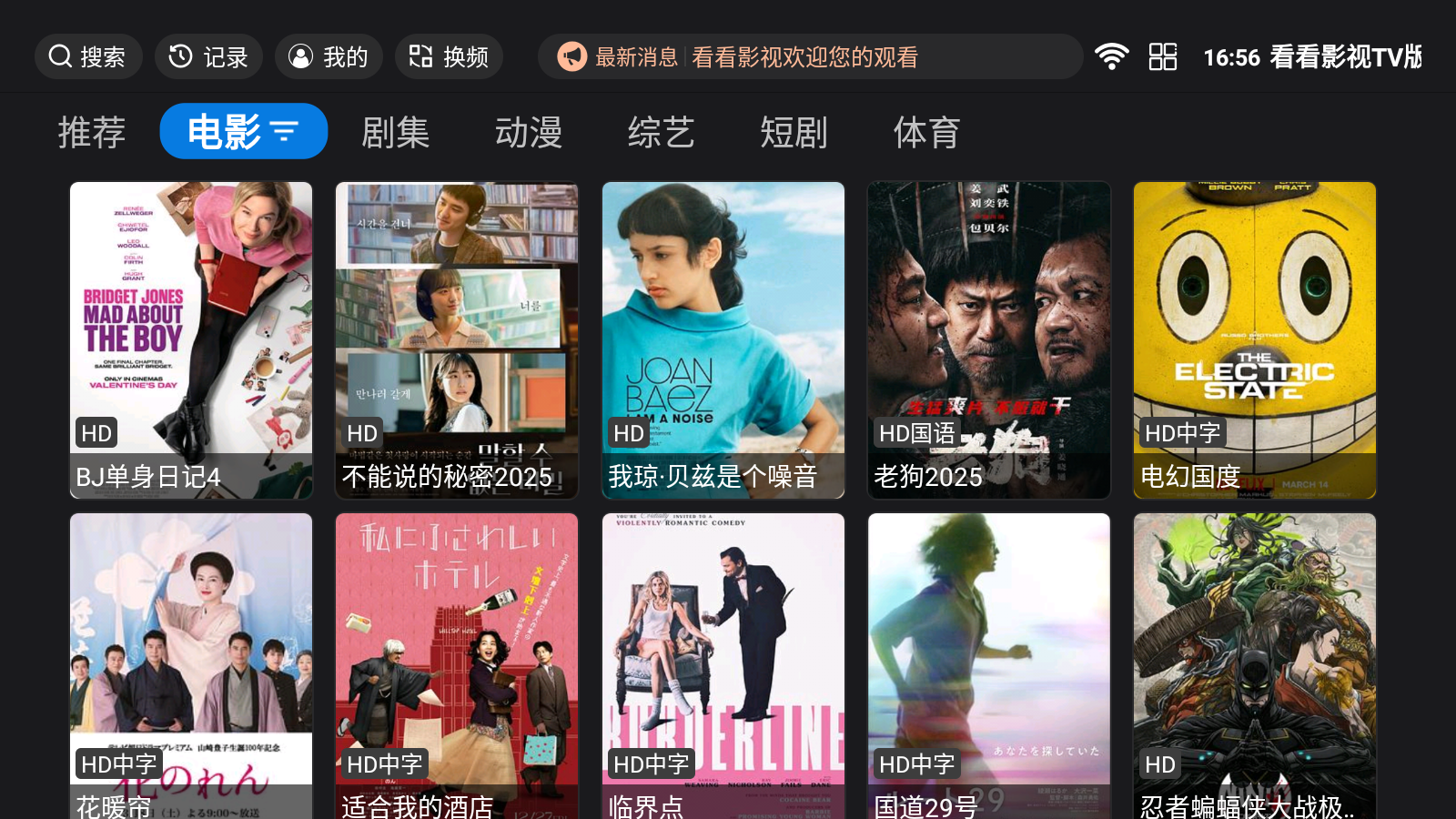Switch to the 综艺 tab

click(662, 133)
